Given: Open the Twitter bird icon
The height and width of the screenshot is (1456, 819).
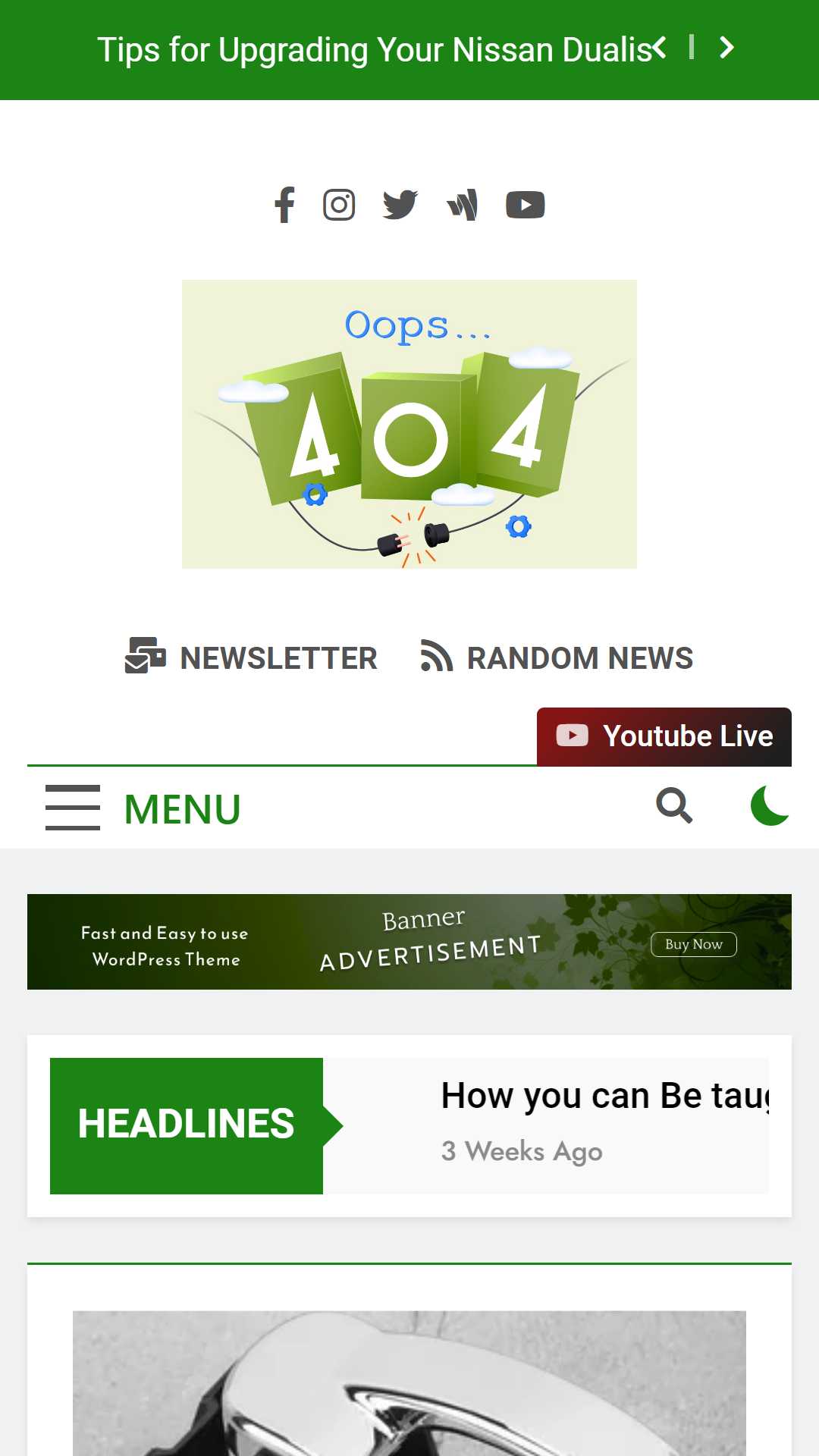Looking at the screenshot, I should point(400,205).
